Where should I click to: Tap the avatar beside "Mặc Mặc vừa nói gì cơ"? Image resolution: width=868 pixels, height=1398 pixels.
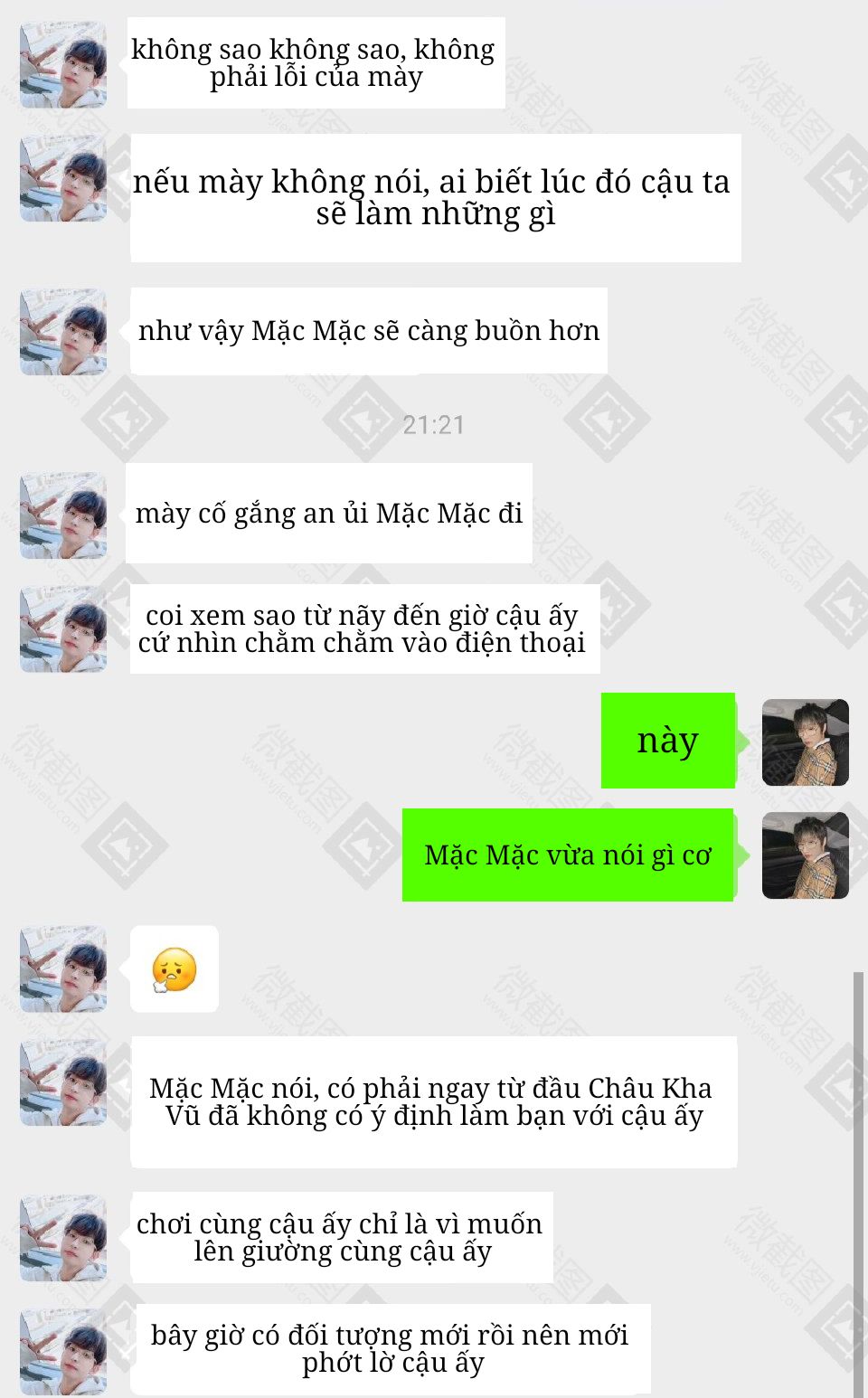tap(805, 855)
